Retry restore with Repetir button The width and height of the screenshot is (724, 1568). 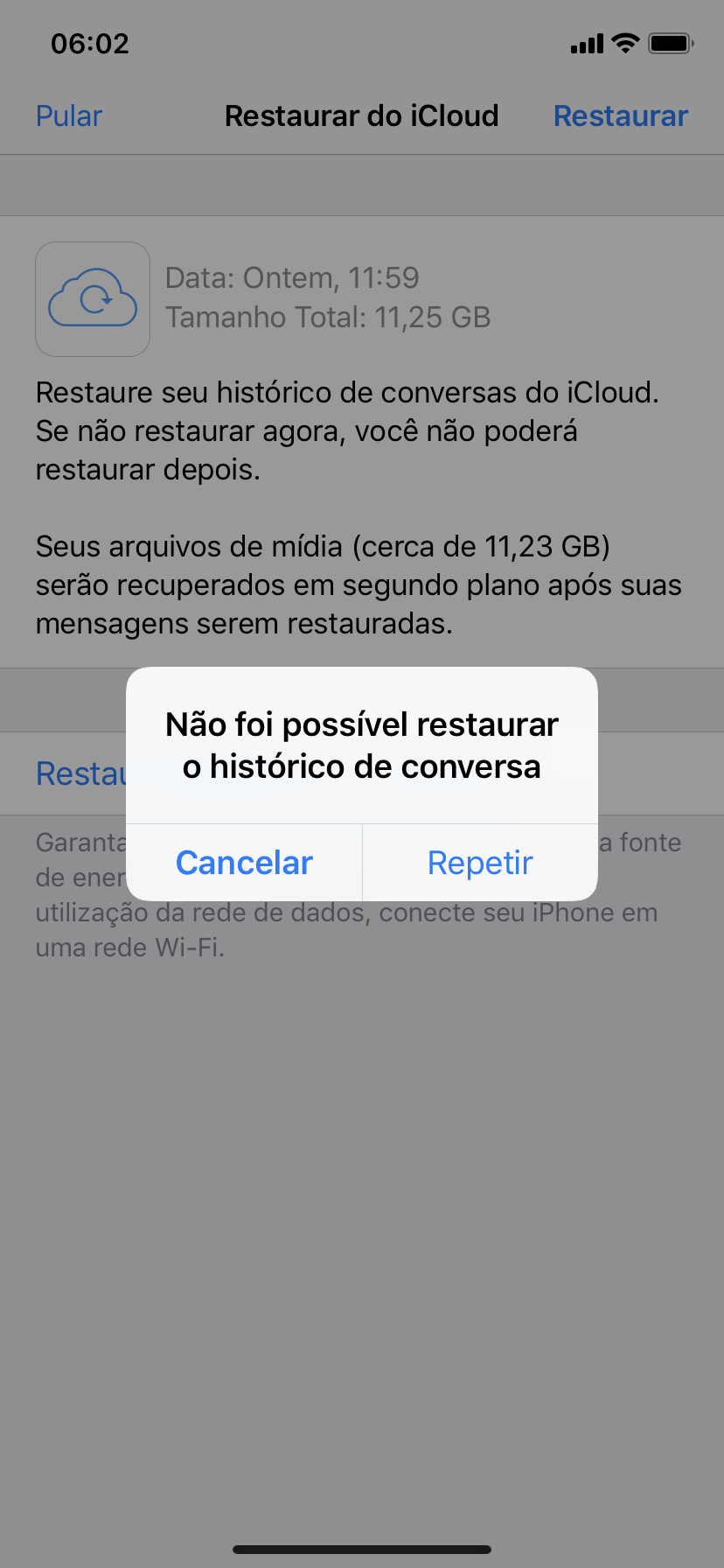(x=480, y=863)
